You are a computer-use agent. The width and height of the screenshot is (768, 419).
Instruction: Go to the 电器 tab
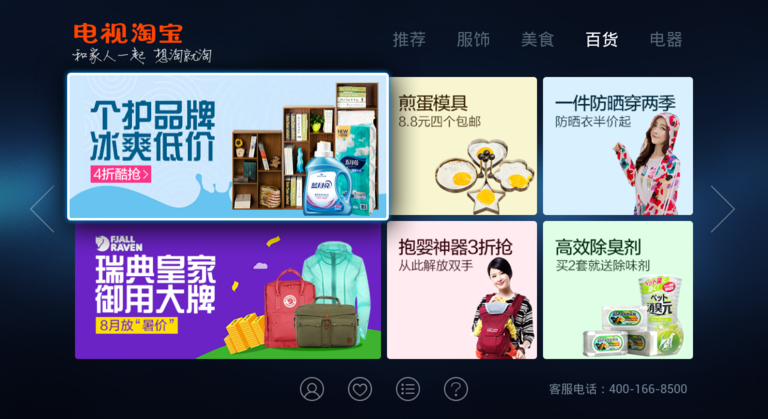[x=665, y=40]
